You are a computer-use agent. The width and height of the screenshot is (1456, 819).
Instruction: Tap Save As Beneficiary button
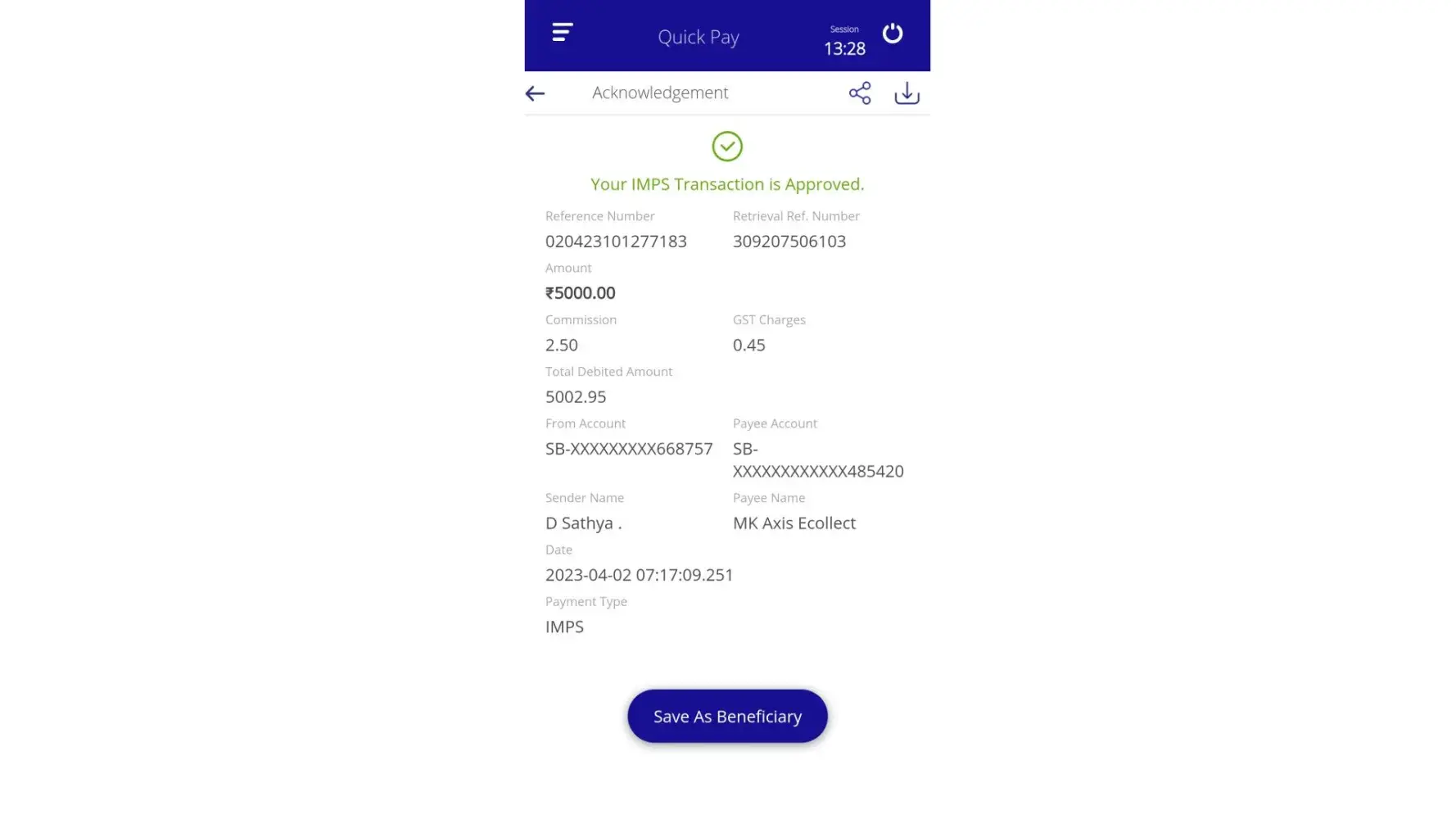[727, 716]
